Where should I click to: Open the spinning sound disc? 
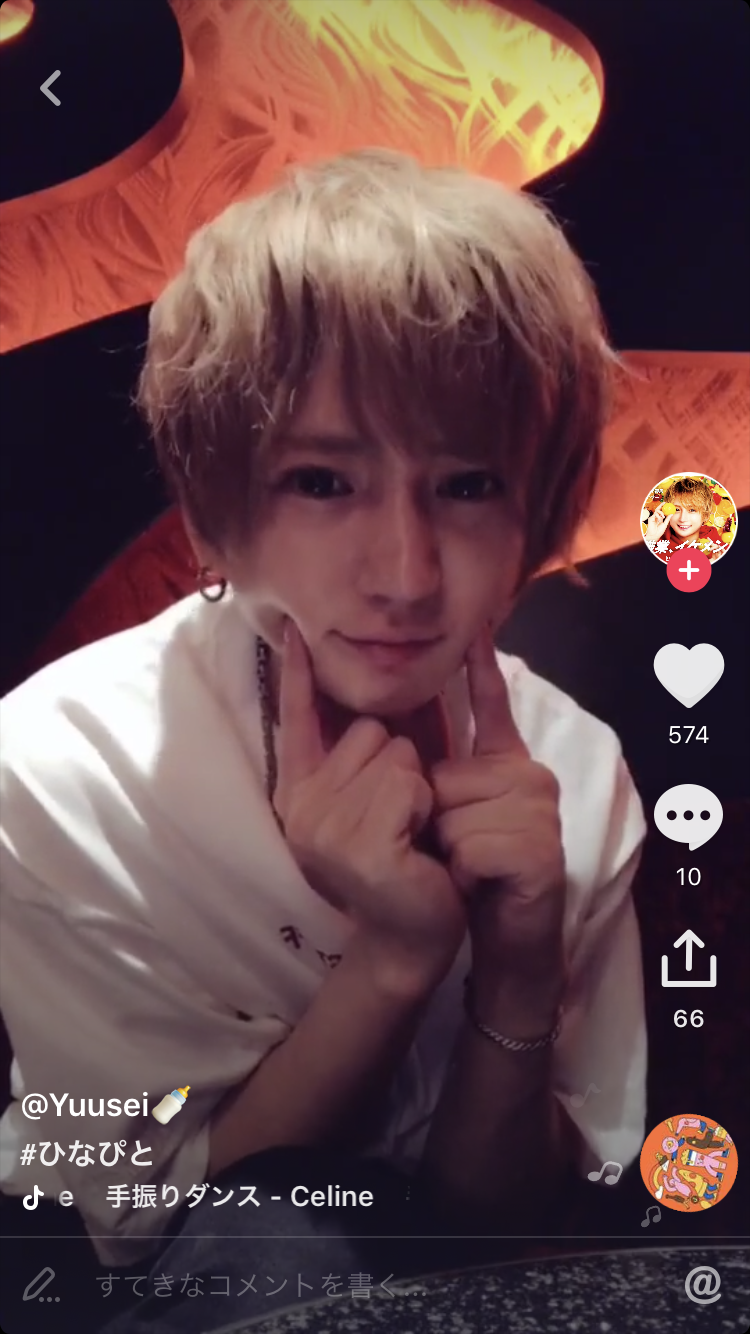point(688,1162)
